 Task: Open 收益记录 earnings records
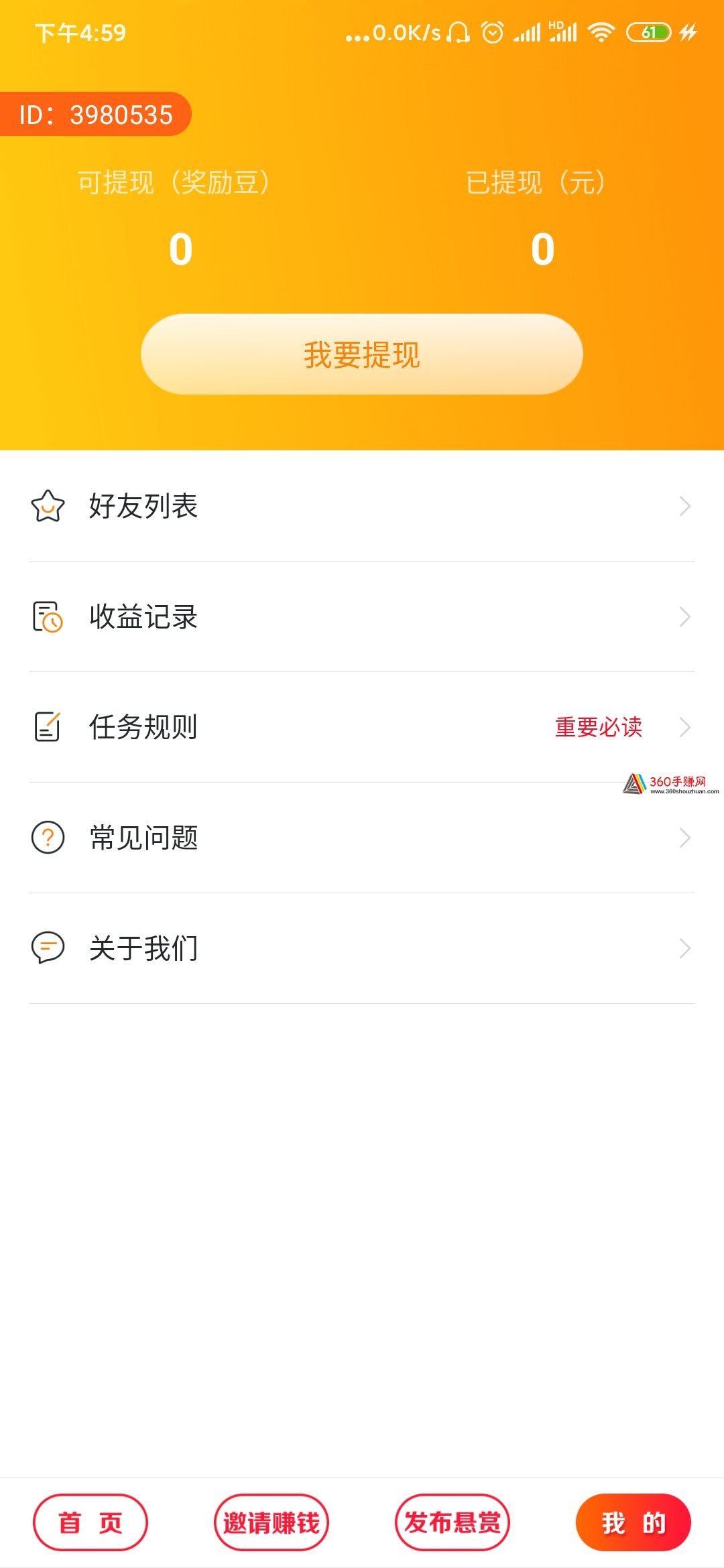click(x=362, y=616)
